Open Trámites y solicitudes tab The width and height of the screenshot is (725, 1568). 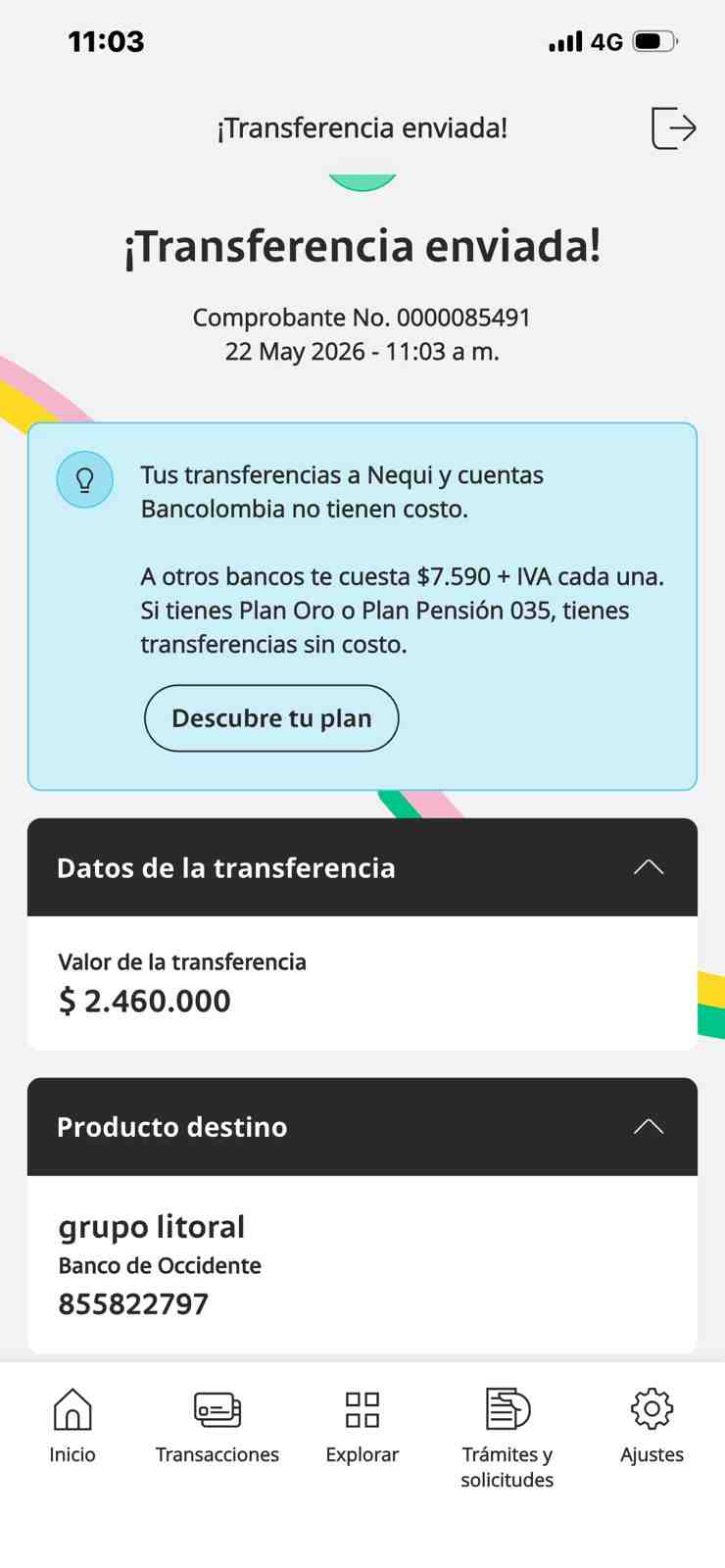(x=507, y=1439)
